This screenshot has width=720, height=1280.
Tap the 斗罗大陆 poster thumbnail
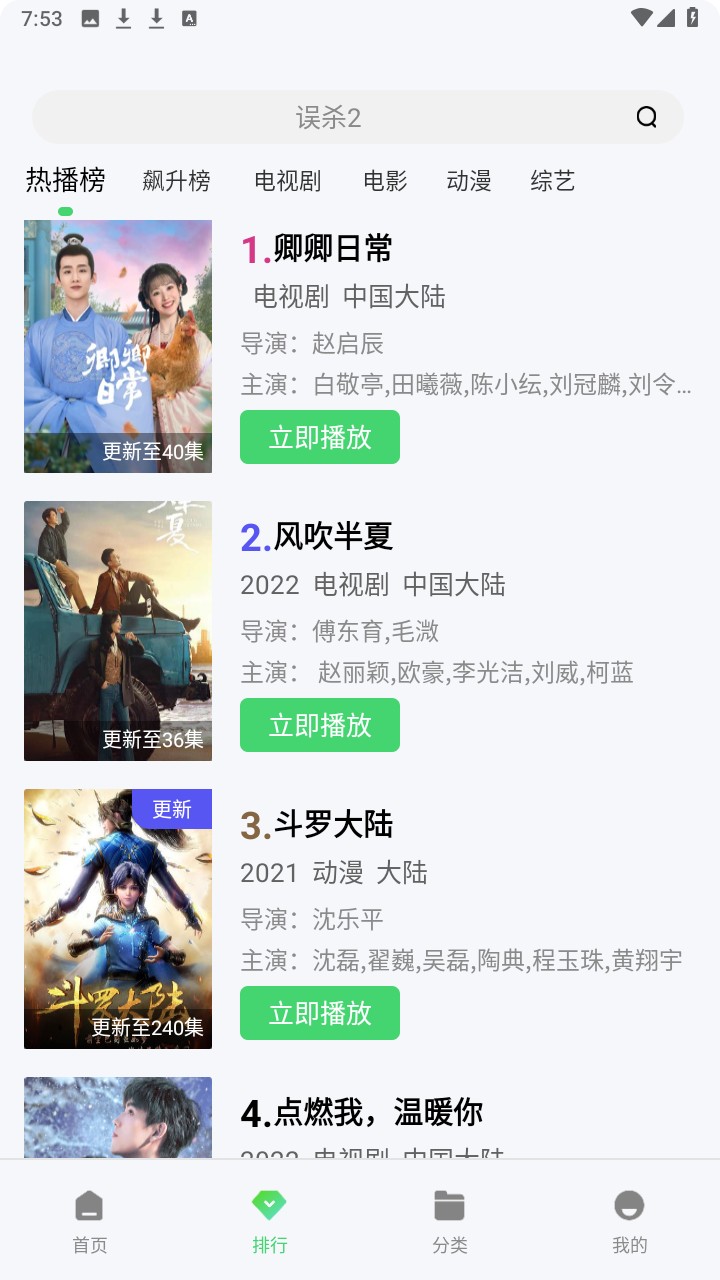pos(117,918)
